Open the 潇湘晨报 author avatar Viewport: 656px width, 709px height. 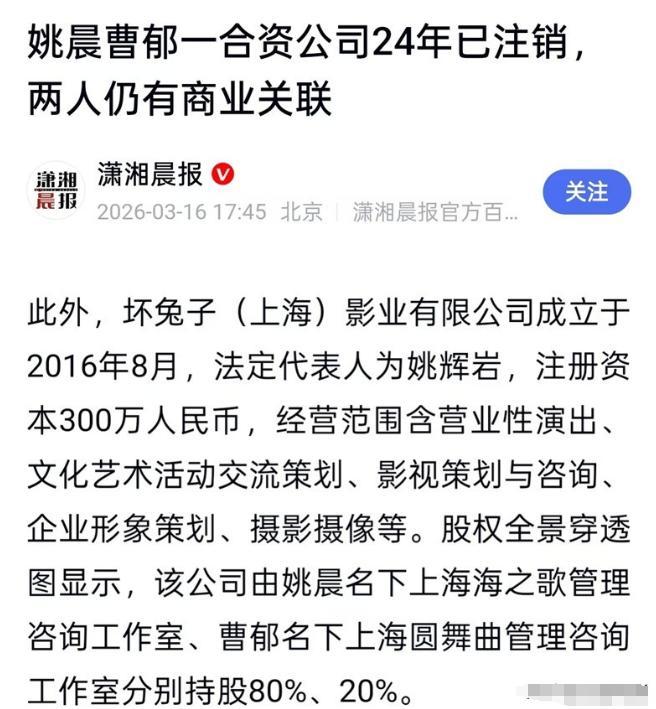(55, 190)
